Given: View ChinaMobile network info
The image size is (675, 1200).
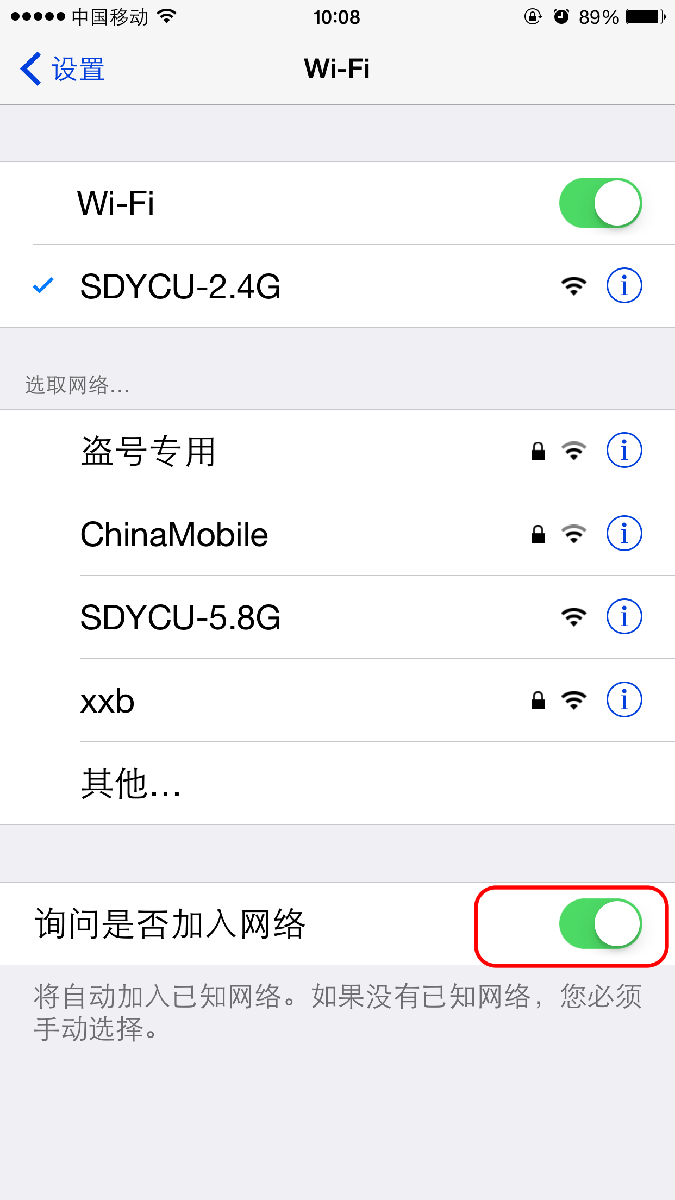Looking at the screenshot, I should (624, 534).
